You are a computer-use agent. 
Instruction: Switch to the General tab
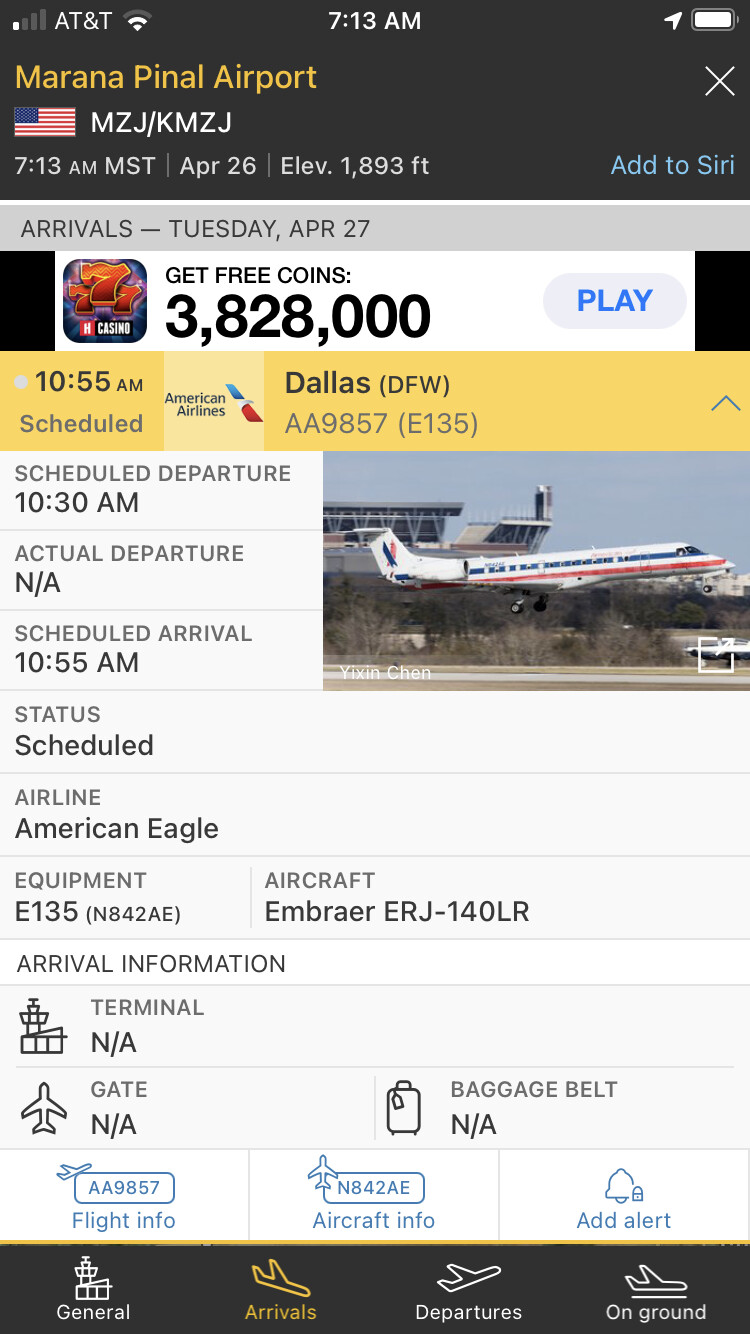point(93,1290)
